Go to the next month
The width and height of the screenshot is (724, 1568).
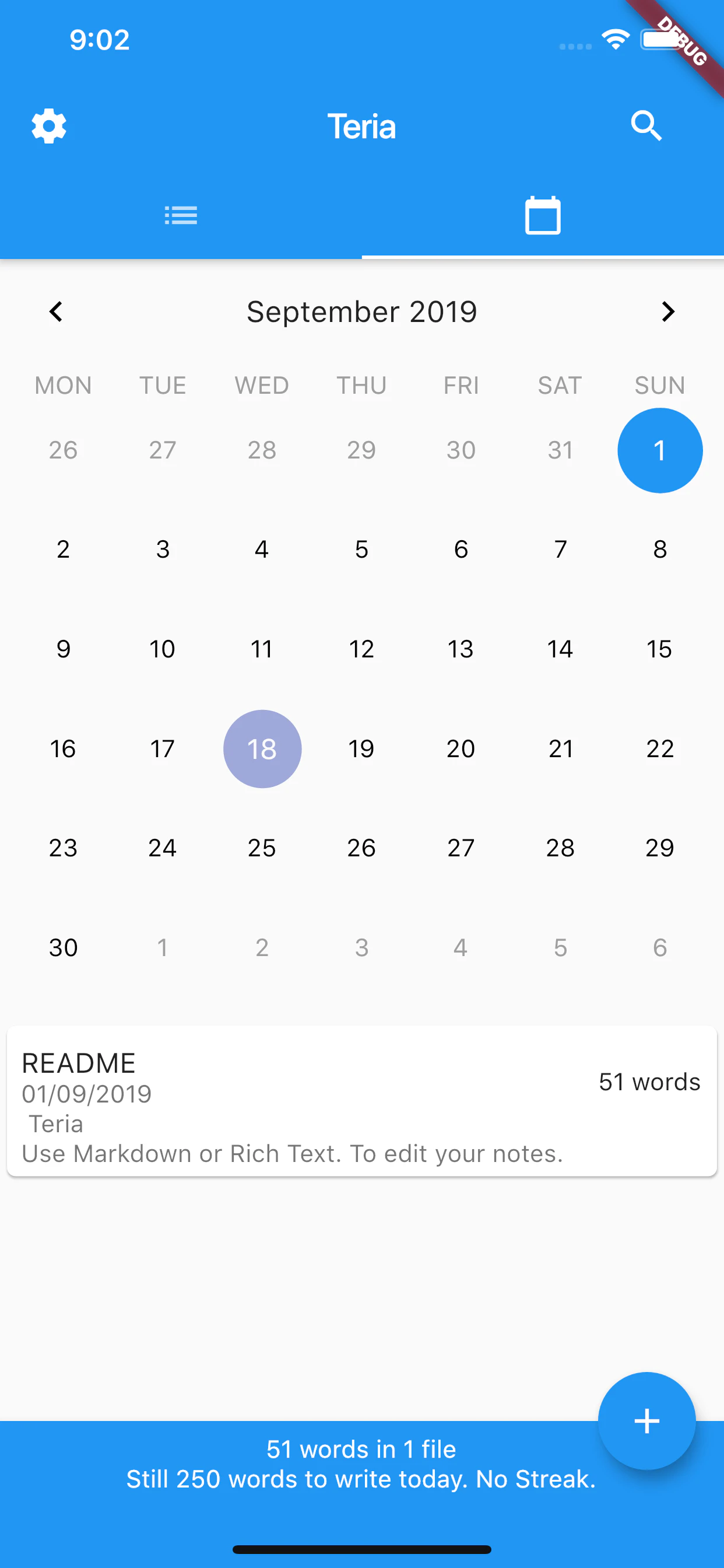pos(667,311)
